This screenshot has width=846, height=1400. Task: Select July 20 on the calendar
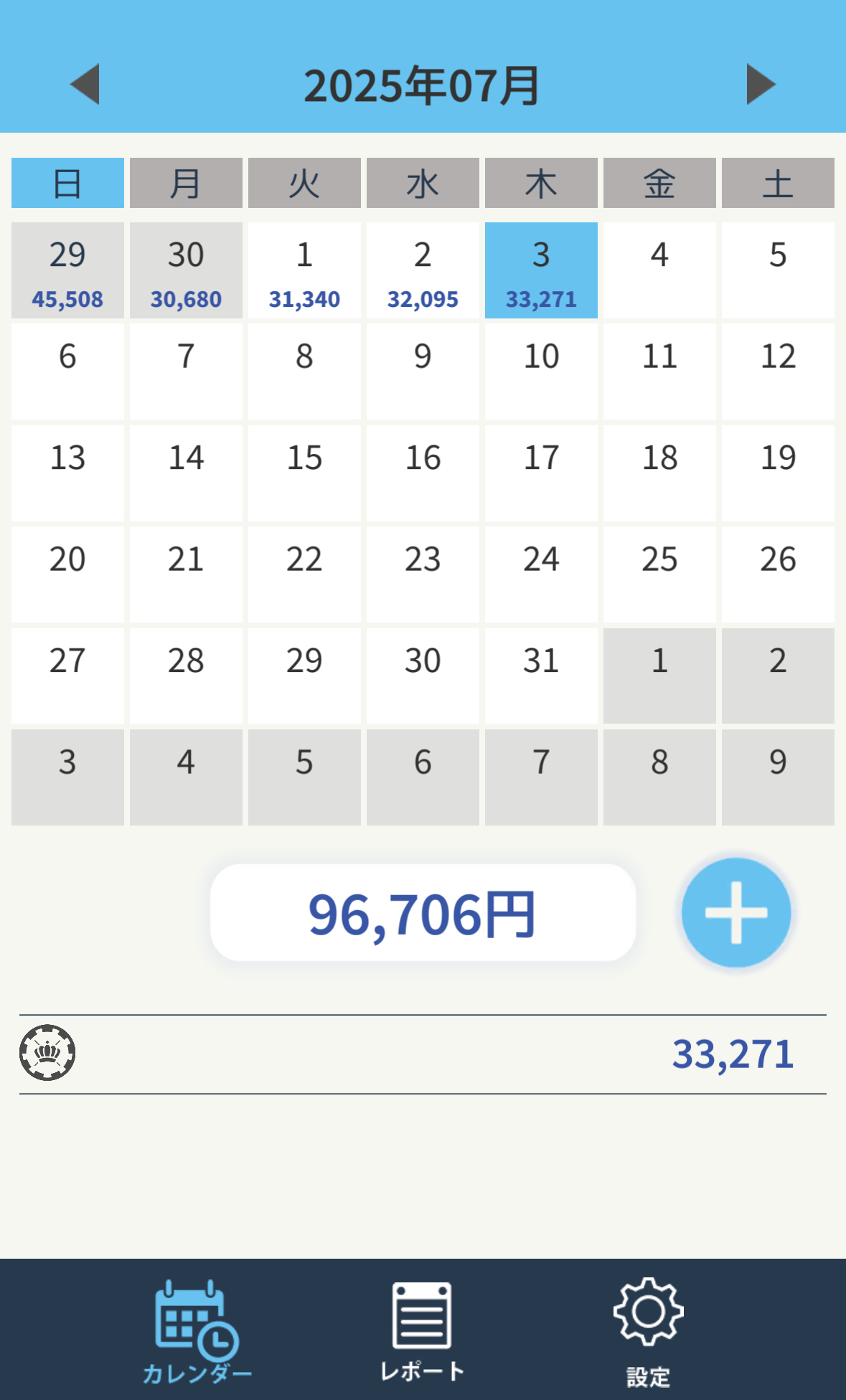67,574
